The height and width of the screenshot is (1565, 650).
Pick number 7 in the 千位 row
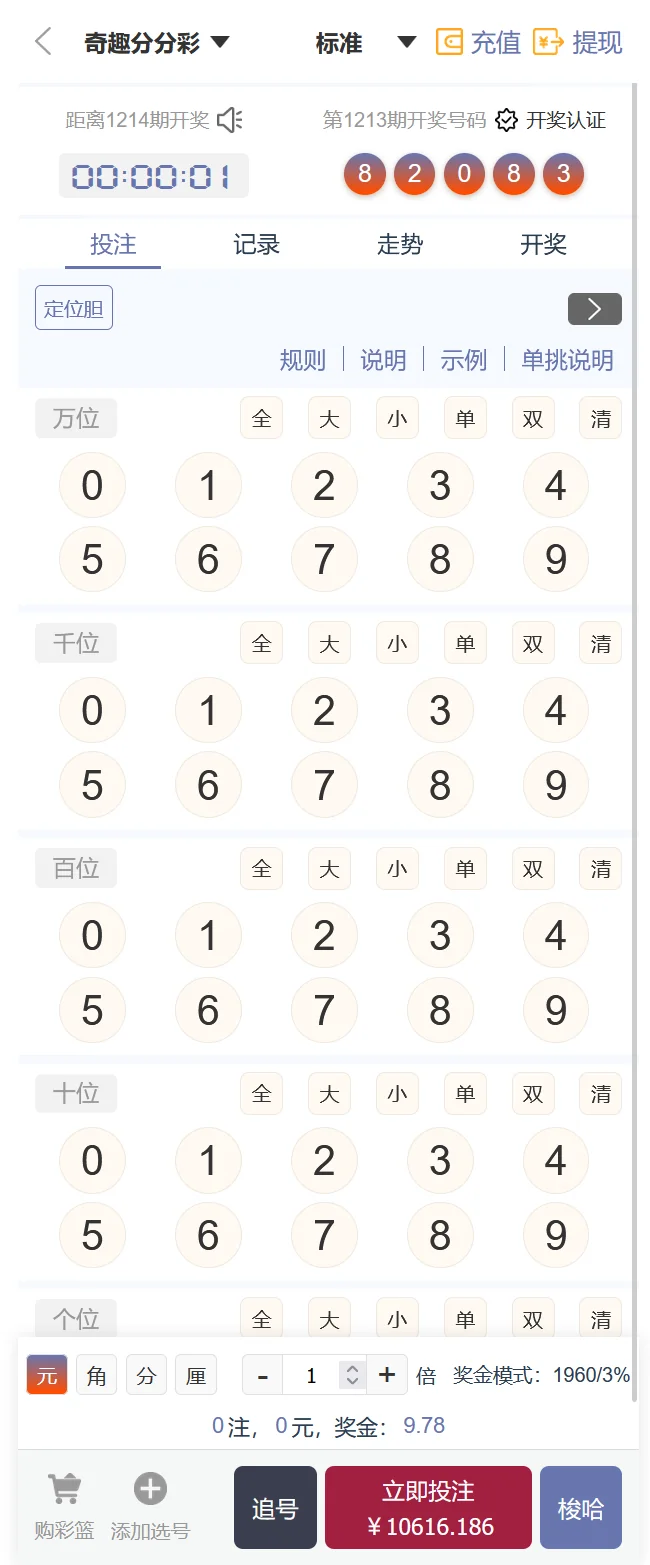click(323, 785)
